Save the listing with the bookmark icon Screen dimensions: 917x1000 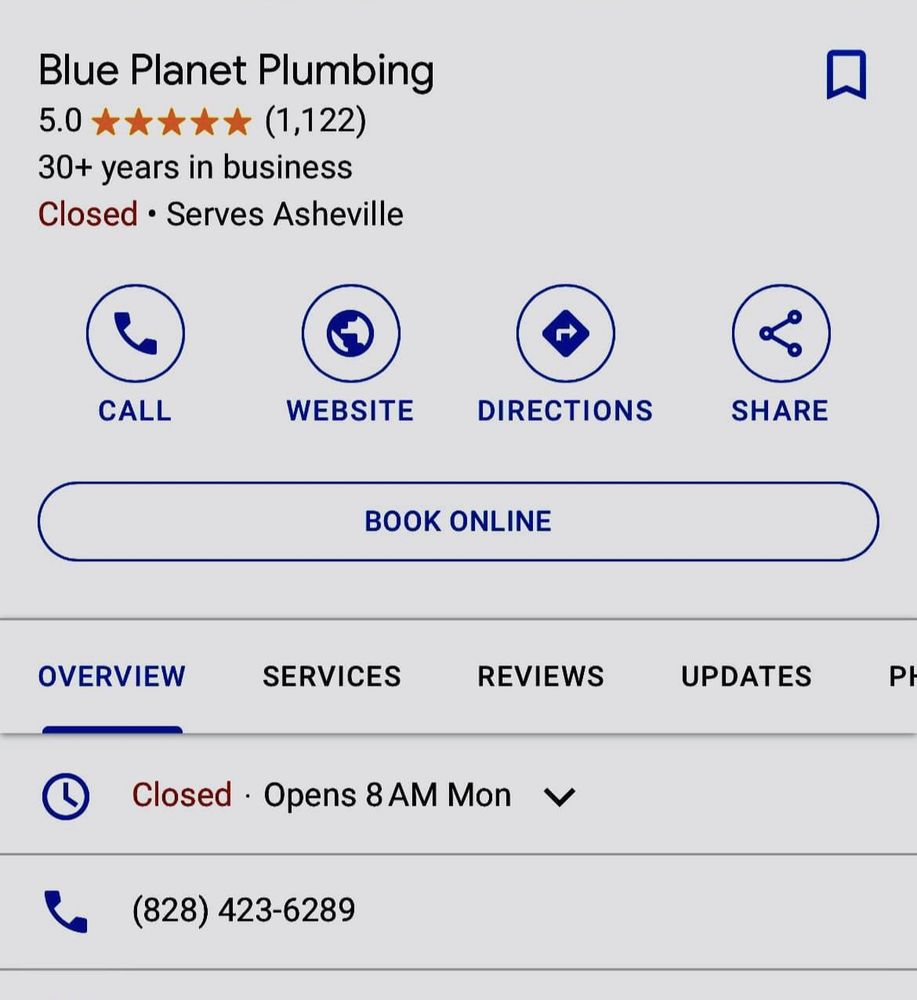(845, 72)
